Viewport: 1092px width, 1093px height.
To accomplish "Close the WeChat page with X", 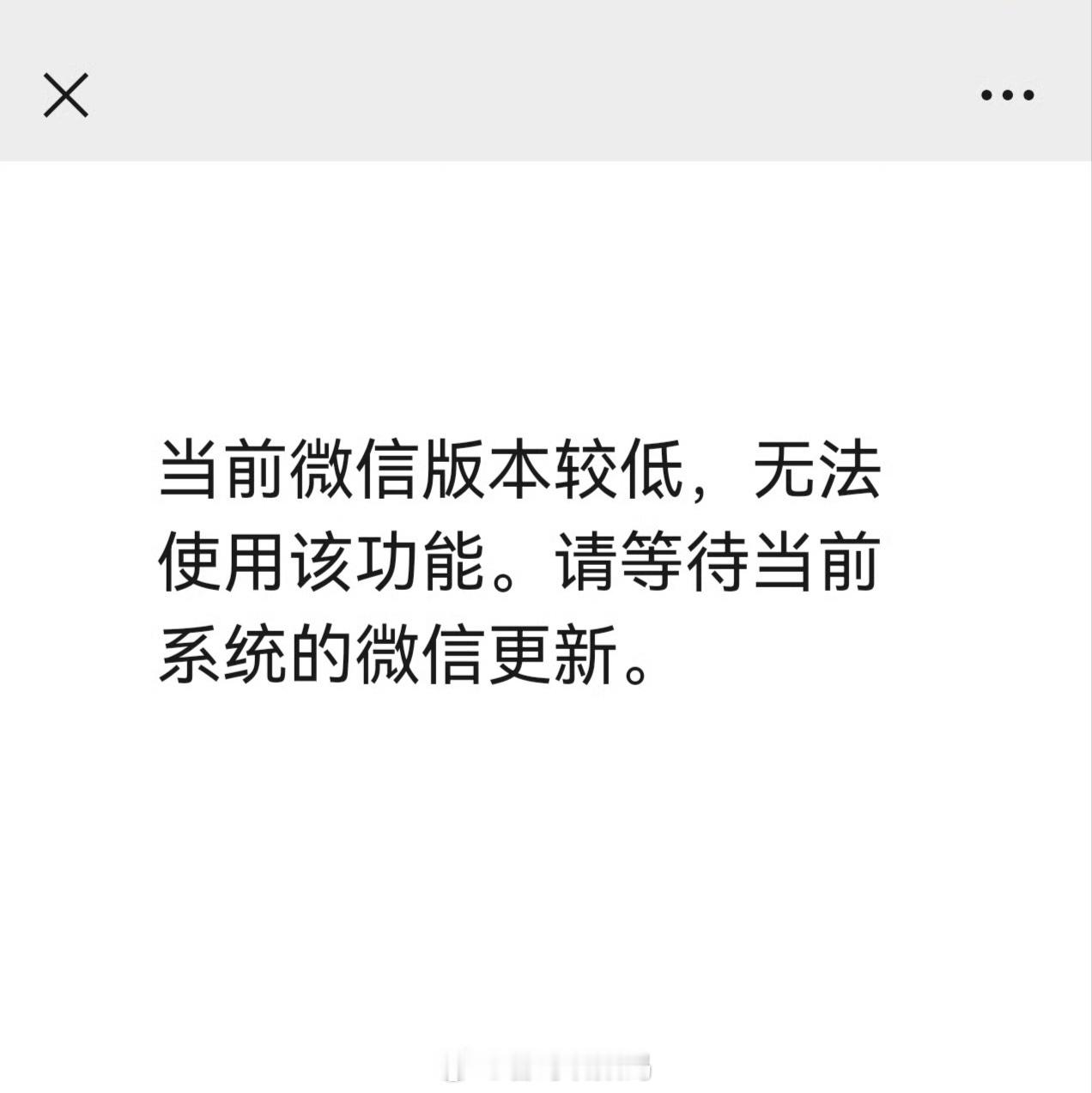I will point(66,94).
